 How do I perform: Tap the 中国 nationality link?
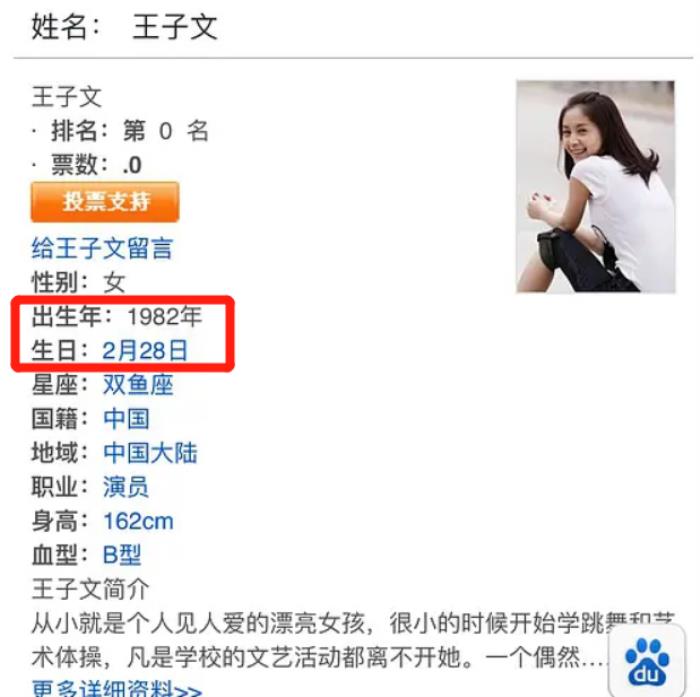pos(126,418)
